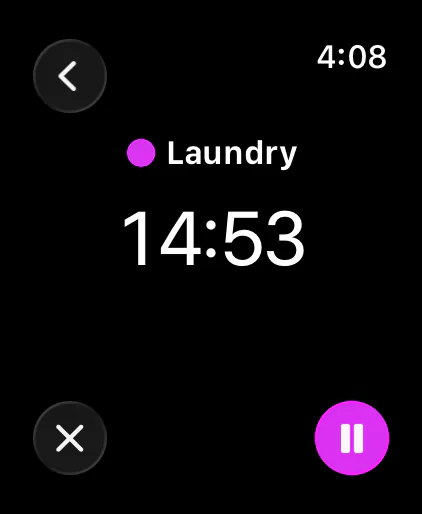Go back using the chevron button
This screenshot has width=422, height=514.
(x=70, y=76)
